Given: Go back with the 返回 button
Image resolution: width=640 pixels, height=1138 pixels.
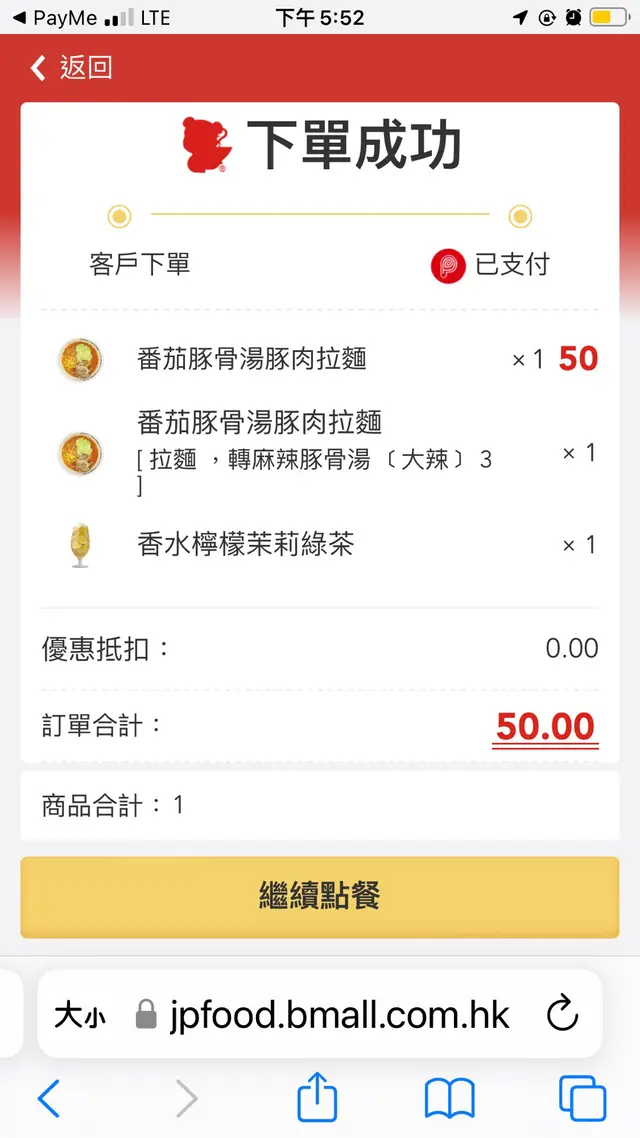Looking at the screenshot, I should pyautogui.click(x=70, y=68).
